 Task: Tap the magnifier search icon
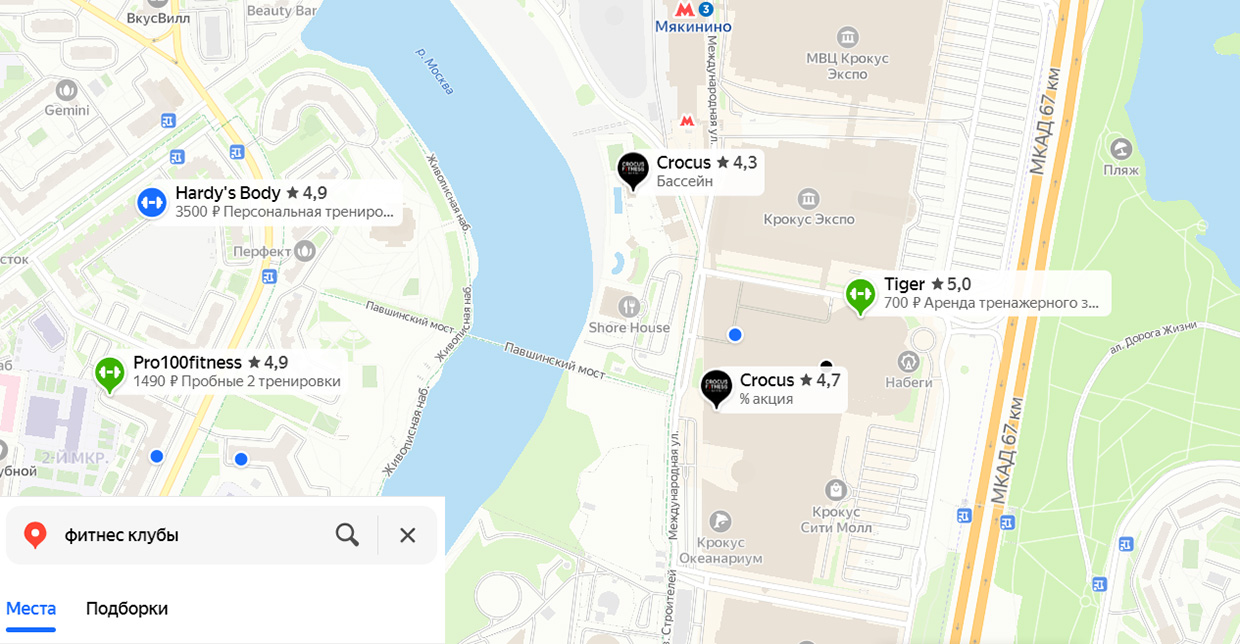tap(347, 535)
